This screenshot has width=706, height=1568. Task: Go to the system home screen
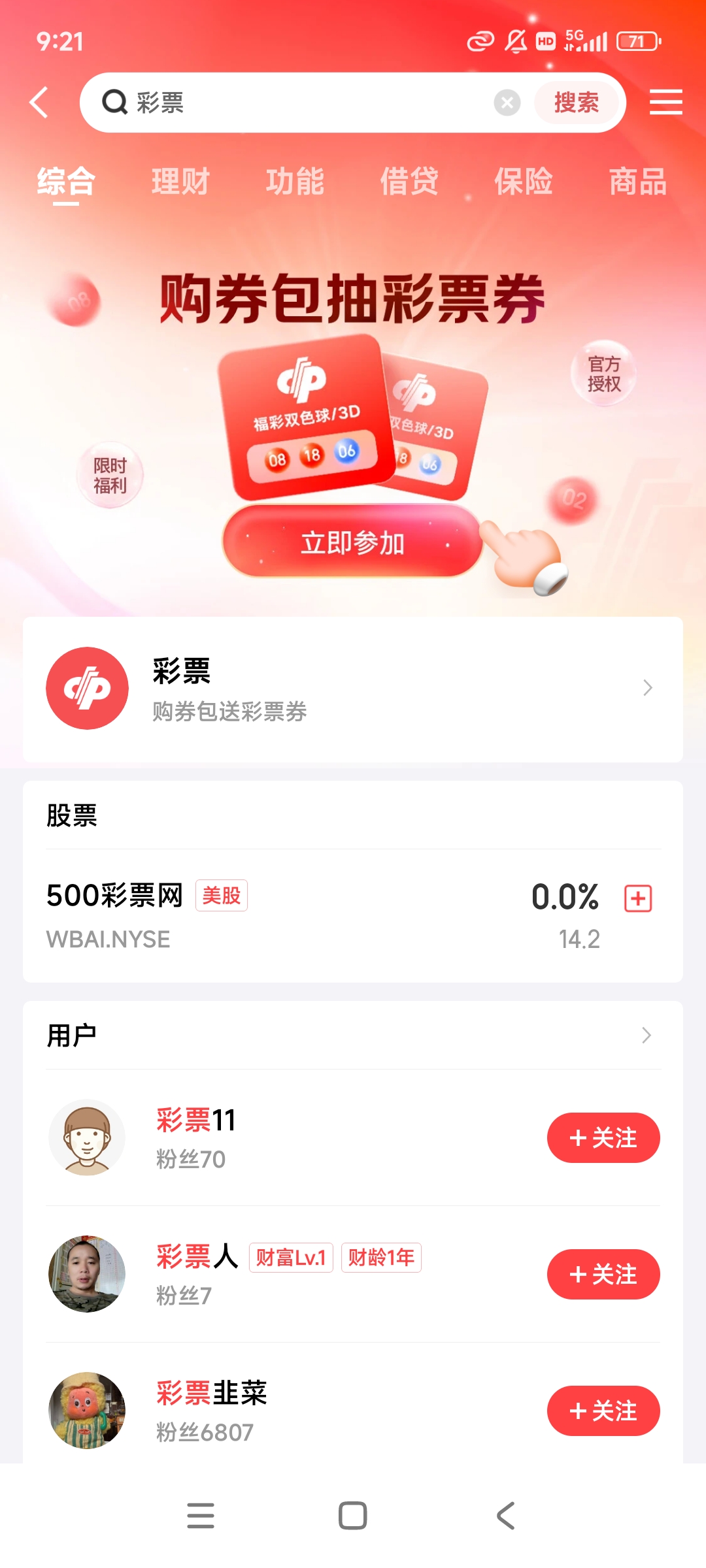pyautogui.click(x=352, y=1516)
